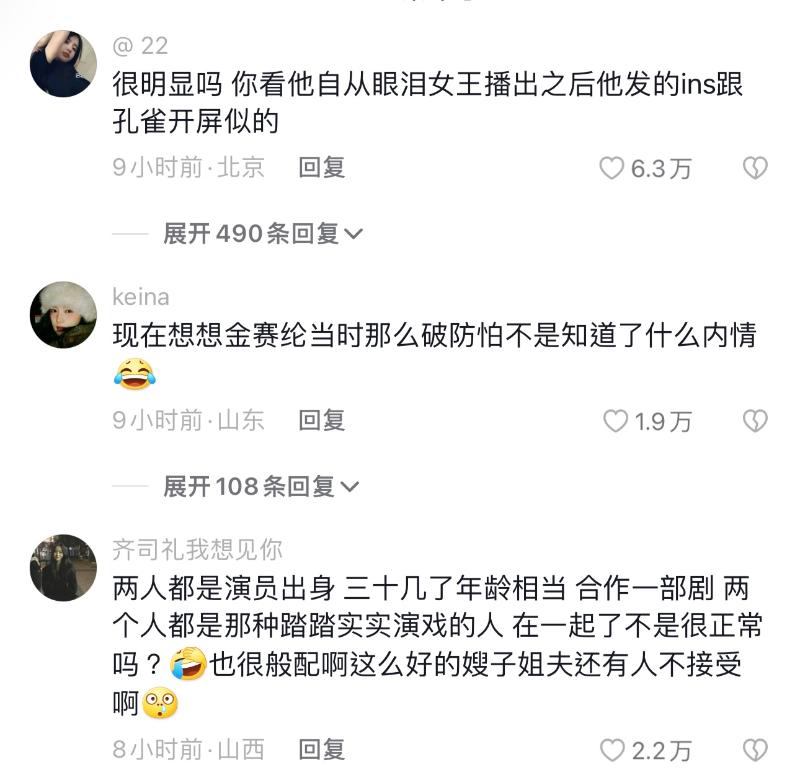Like 齐司礼我想见你's comment
Screen dimensions: 800x780
point(612,749)
